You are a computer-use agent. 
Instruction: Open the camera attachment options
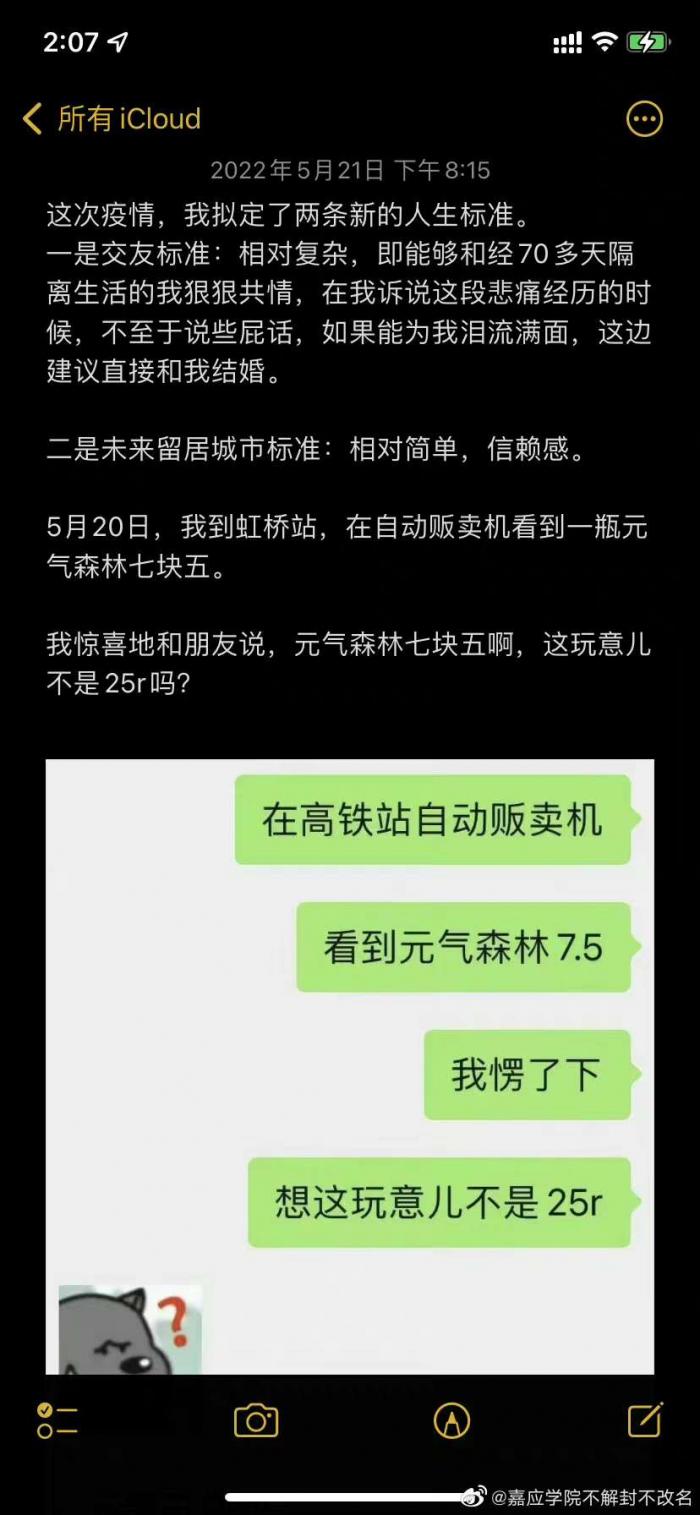point(256,1420)
